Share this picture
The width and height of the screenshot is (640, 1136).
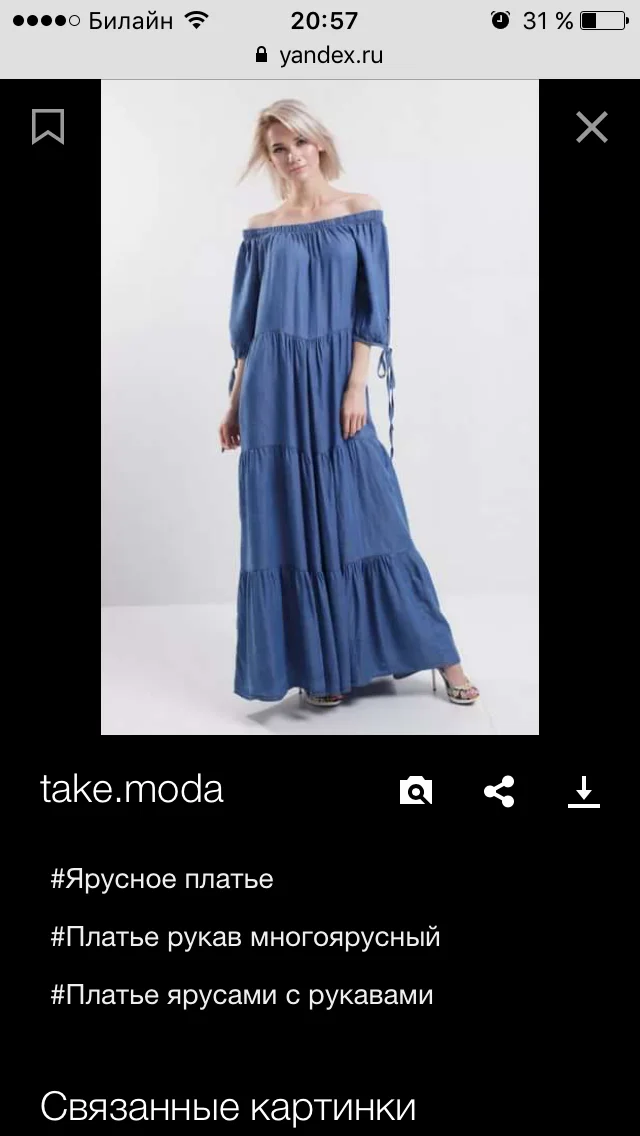click(x=499, y=791)
